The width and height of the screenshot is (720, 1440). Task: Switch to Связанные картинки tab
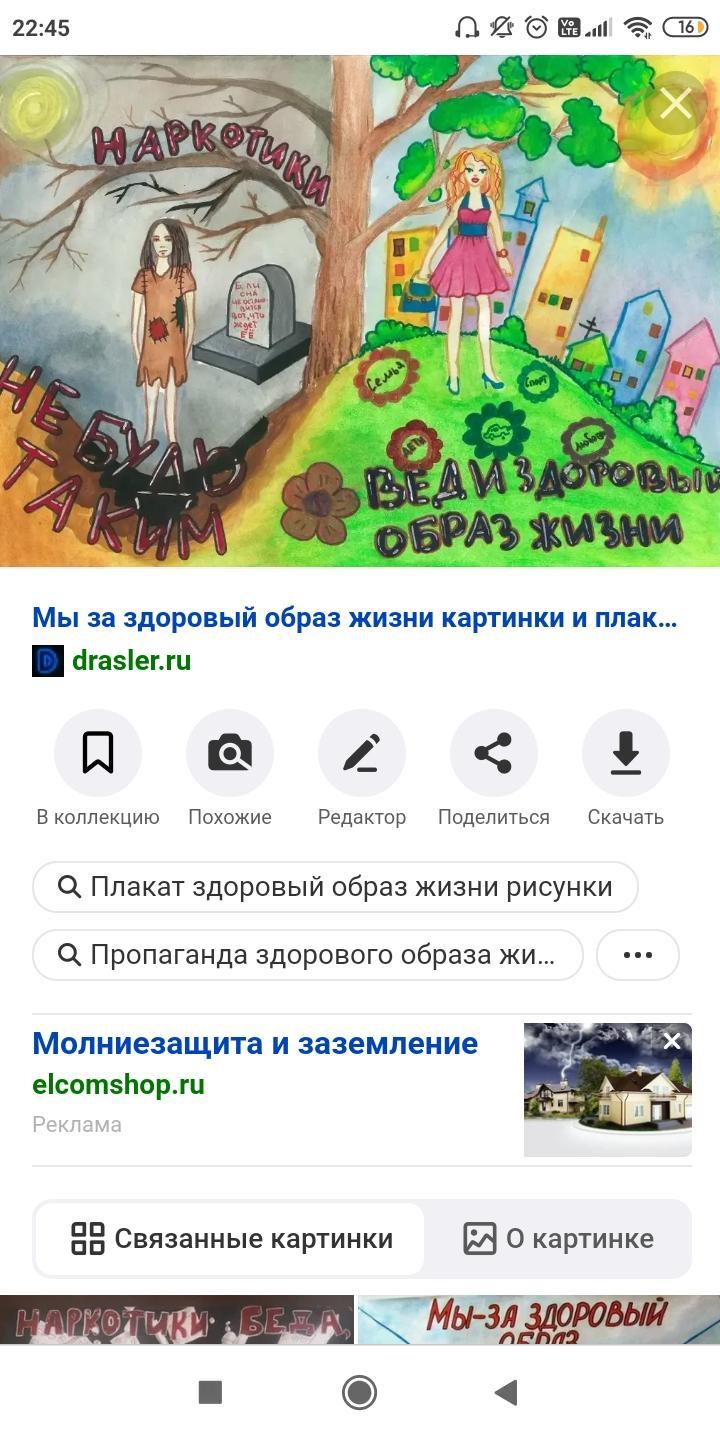tap(231, 1238)
